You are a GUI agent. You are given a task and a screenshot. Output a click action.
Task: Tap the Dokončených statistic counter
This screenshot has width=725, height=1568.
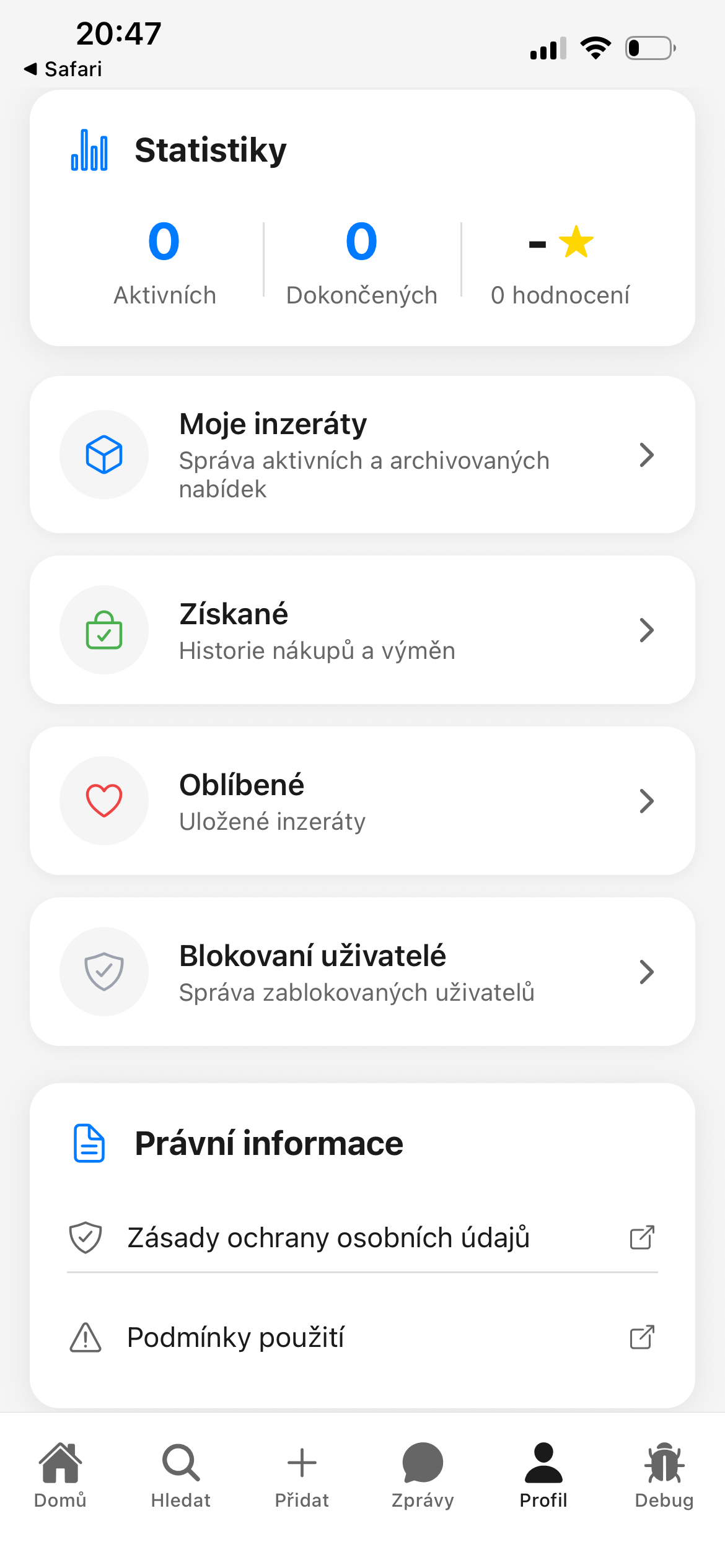tap(361, 260)
